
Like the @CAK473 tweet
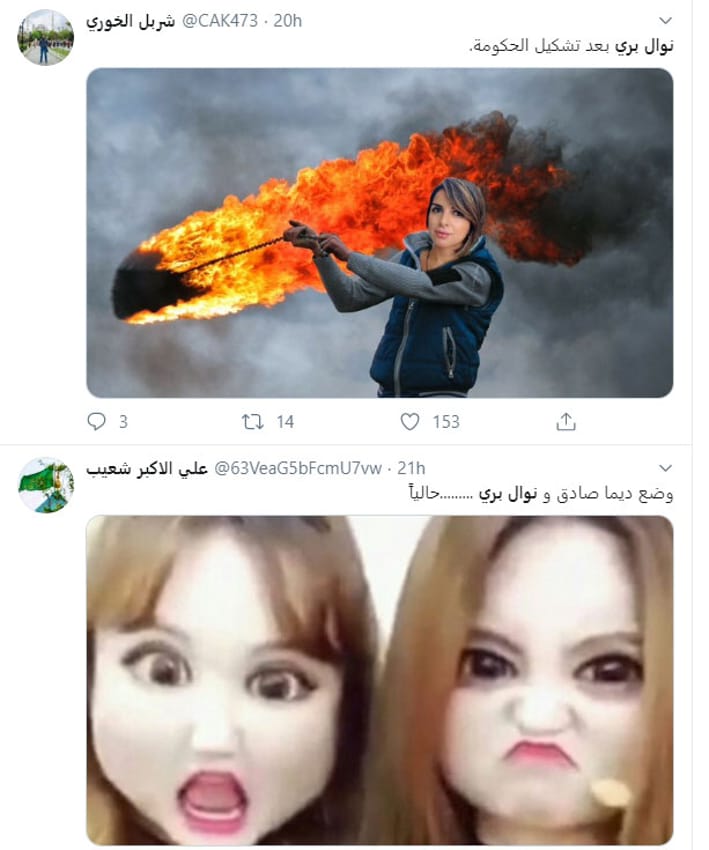point(410,422)
